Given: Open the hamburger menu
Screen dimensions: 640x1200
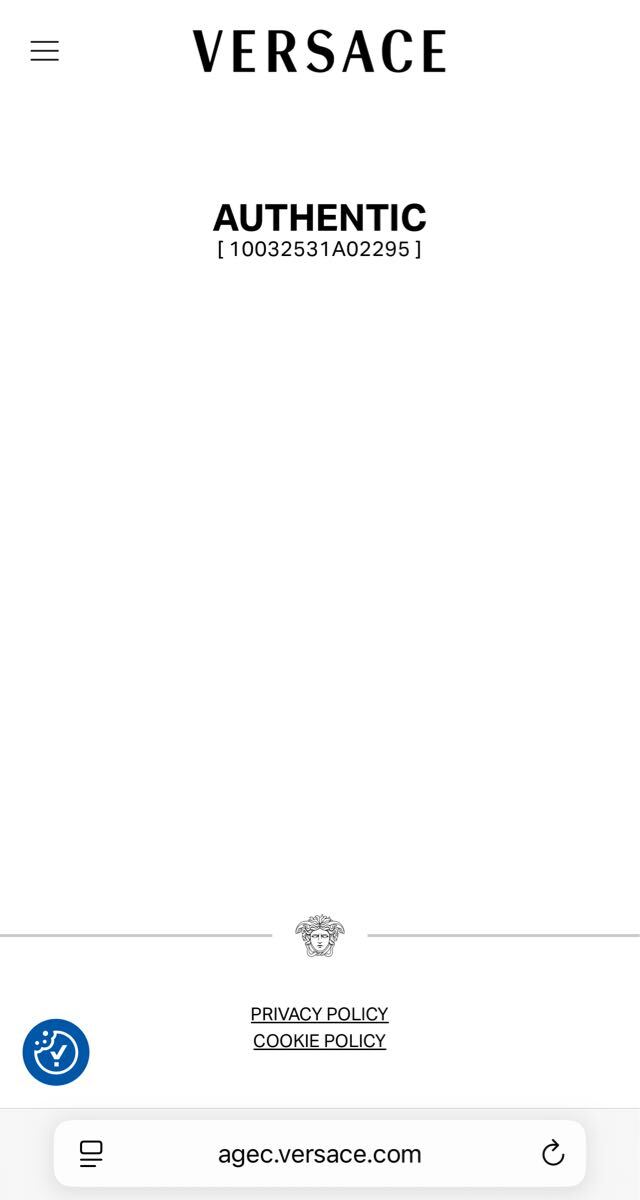Looking at the screenshot, I should (x=45, y=51).
